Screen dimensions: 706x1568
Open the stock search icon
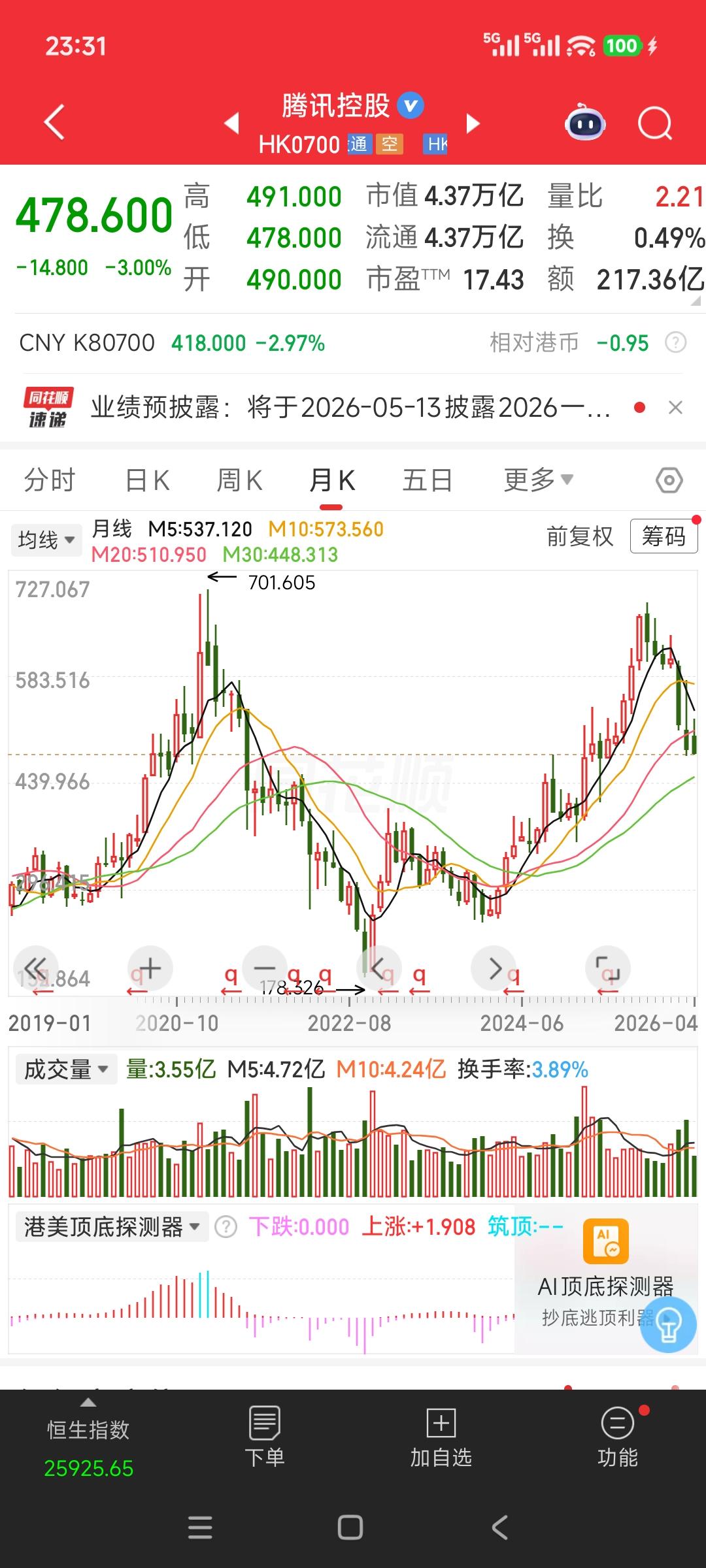pyautogui.click(x=656, y=123)
